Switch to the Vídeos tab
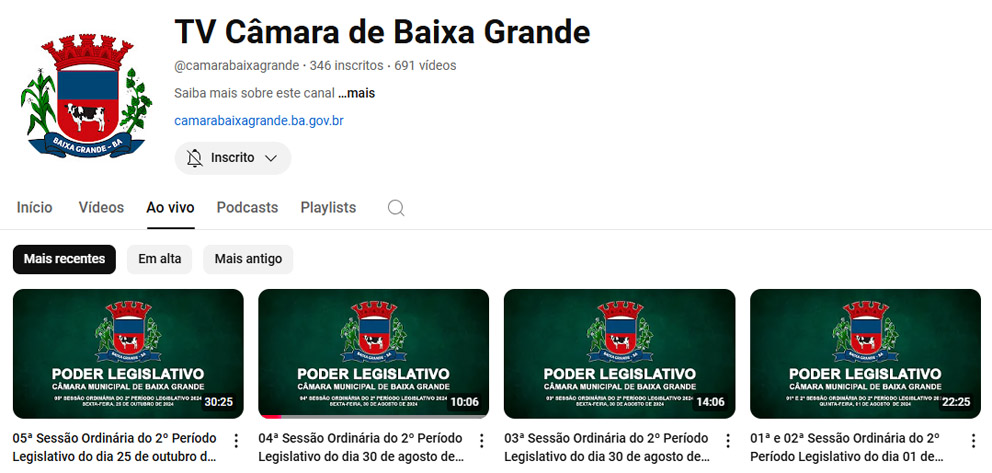Viewport: 992px width, 473px height. 101,208
